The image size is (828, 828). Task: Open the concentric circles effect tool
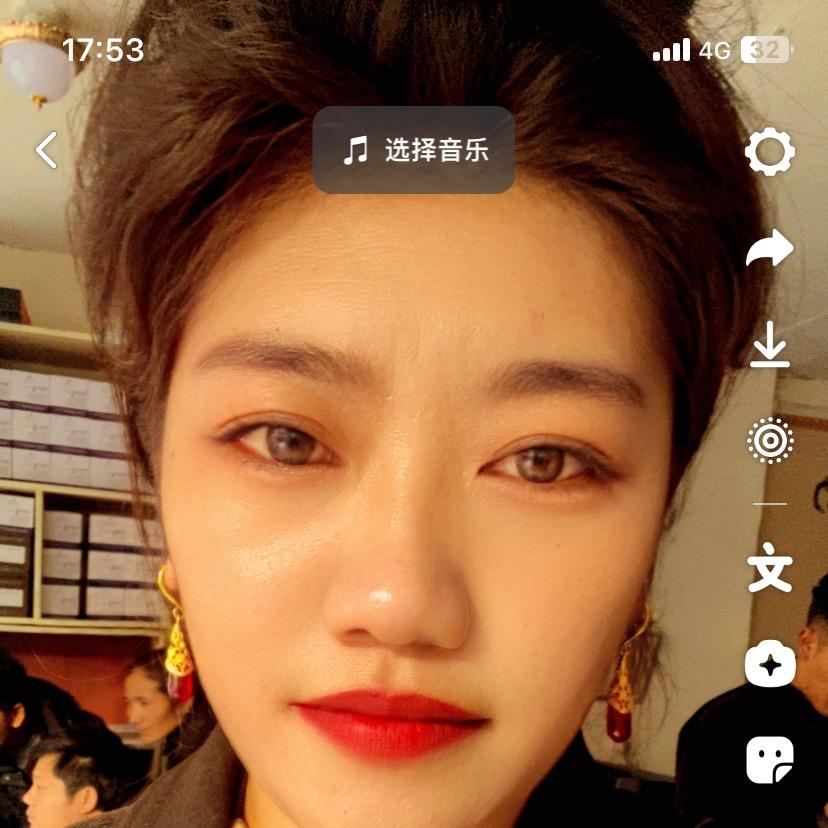tap(770, 440)
